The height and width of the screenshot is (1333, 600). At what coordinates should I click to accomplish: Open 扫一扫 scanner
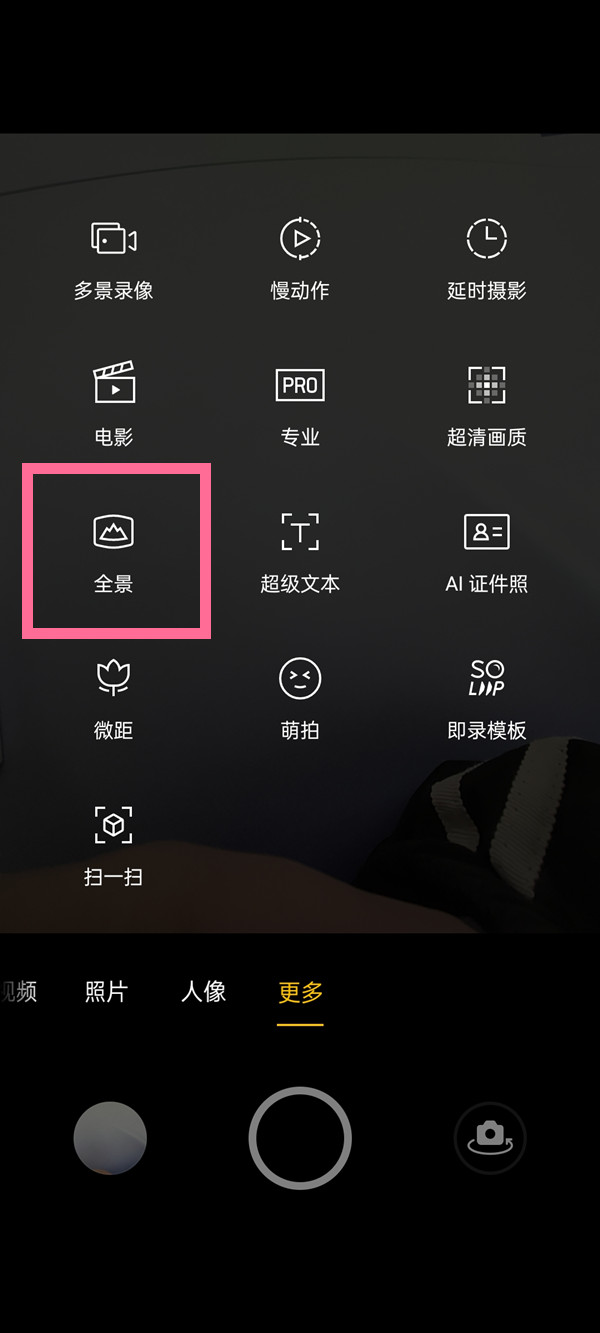[113, 845]
